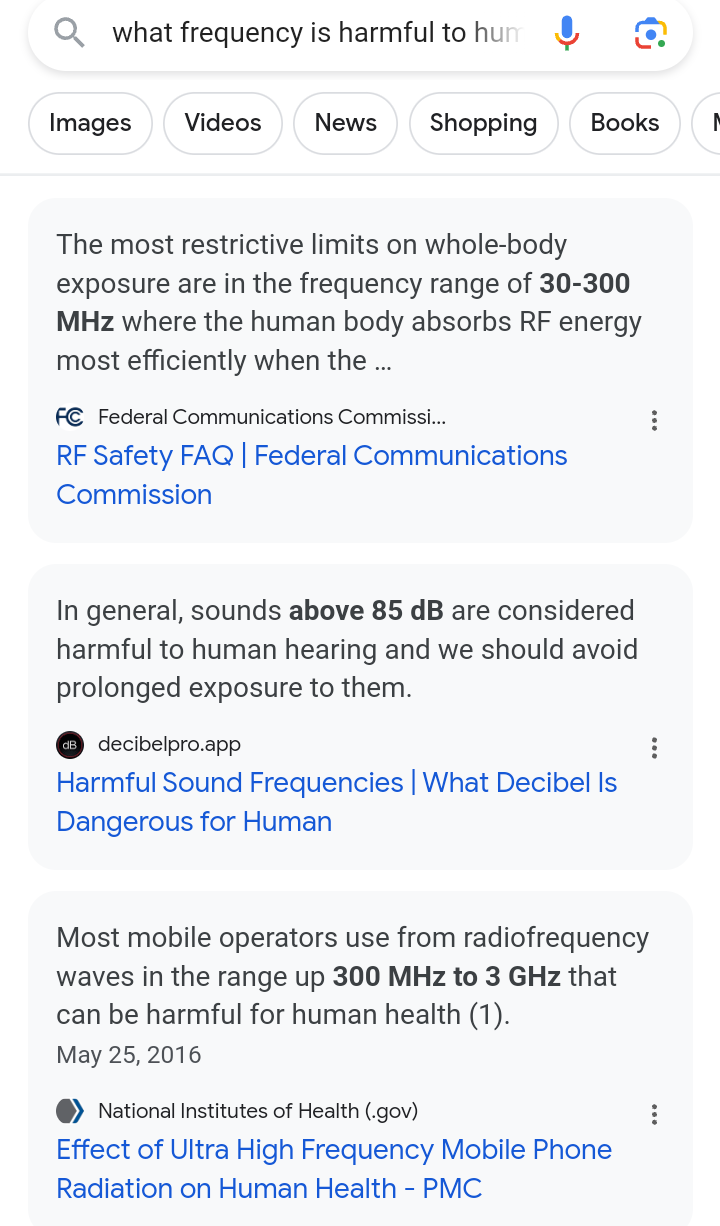Switch to the Shopping tab
This screenshot has width=720, height=1226.
click(483, 123)
